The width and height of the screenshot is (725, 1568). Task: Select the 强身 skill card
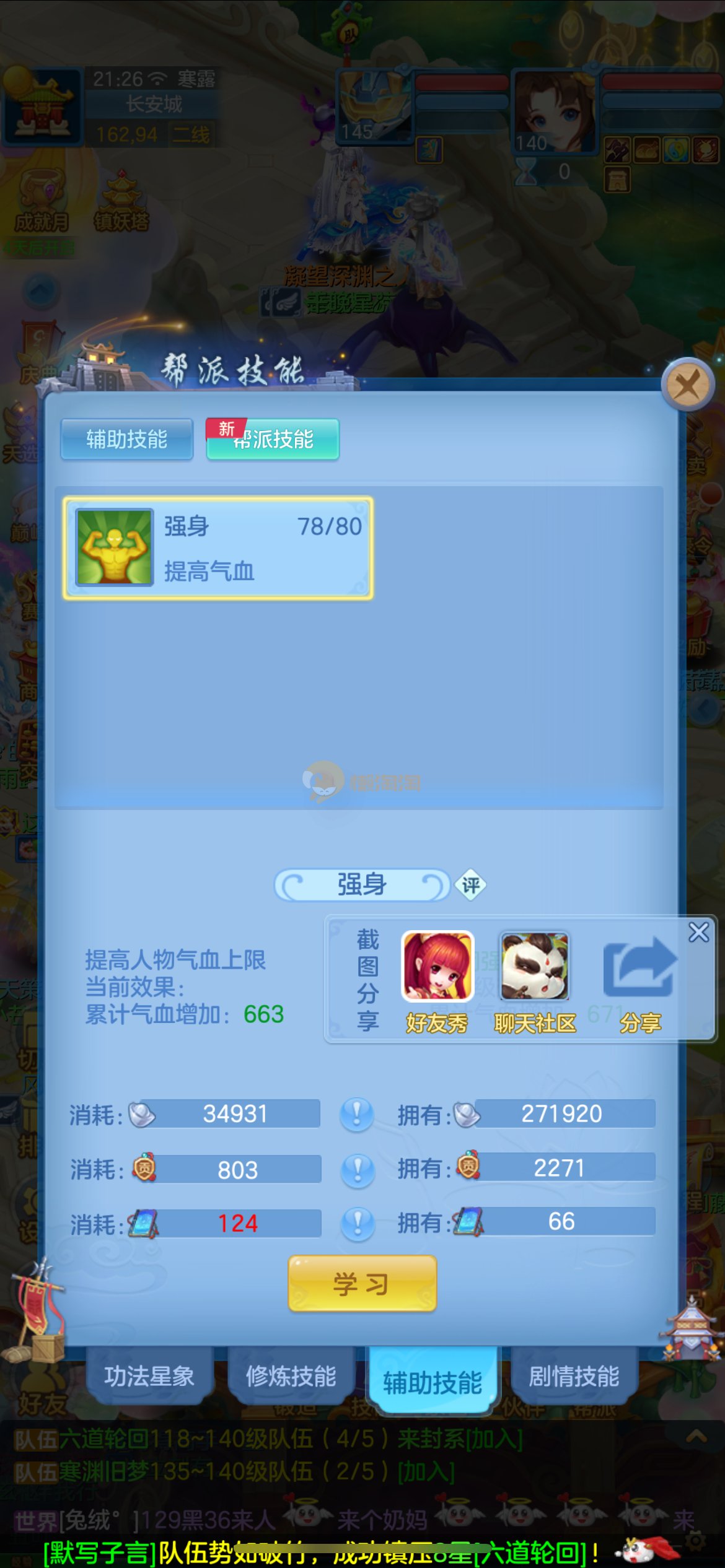click(218, 548)
